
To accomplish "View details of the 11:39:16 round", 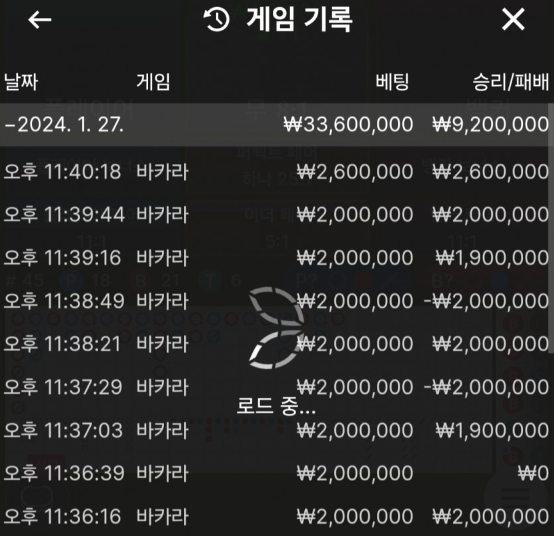I will point(277,258).
